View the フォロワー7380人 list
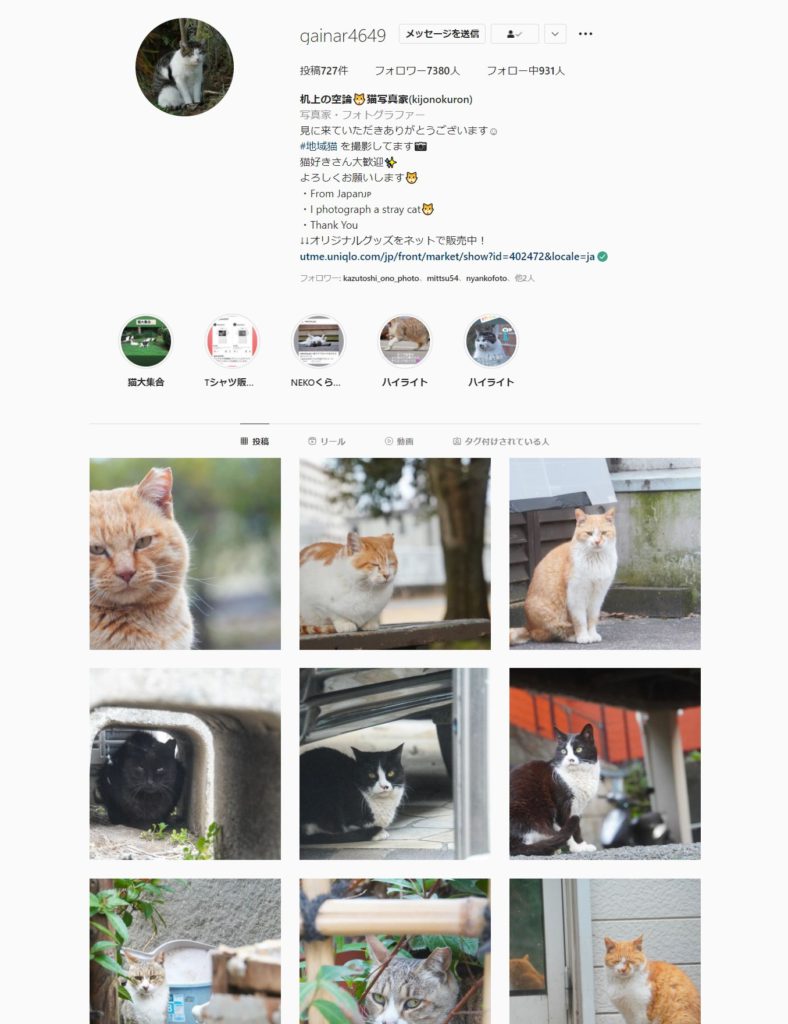Image resolution: width=788 pixels, height=1024 pixels. point(417,71)
